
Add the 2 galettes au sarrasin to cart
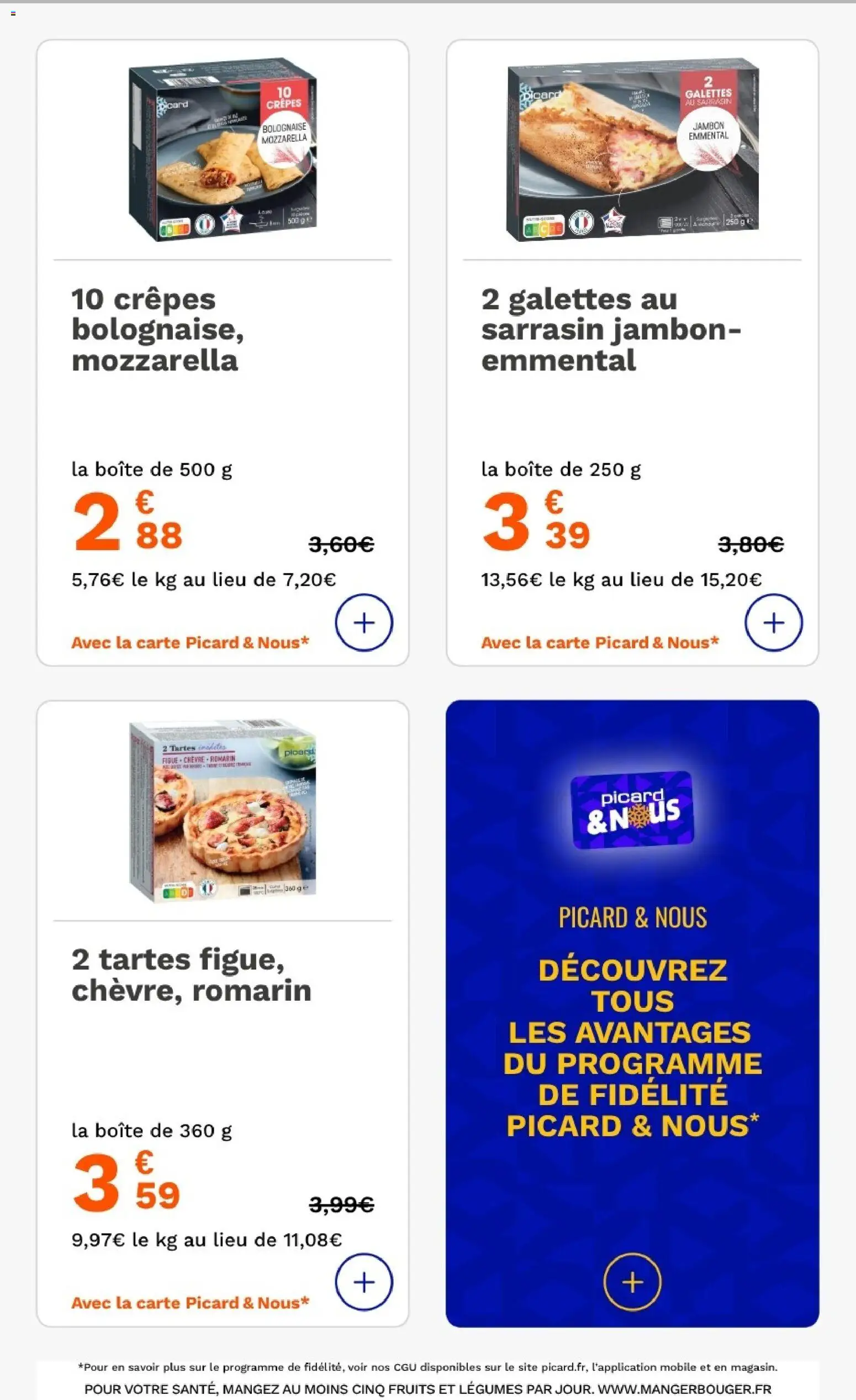(774, 622)
